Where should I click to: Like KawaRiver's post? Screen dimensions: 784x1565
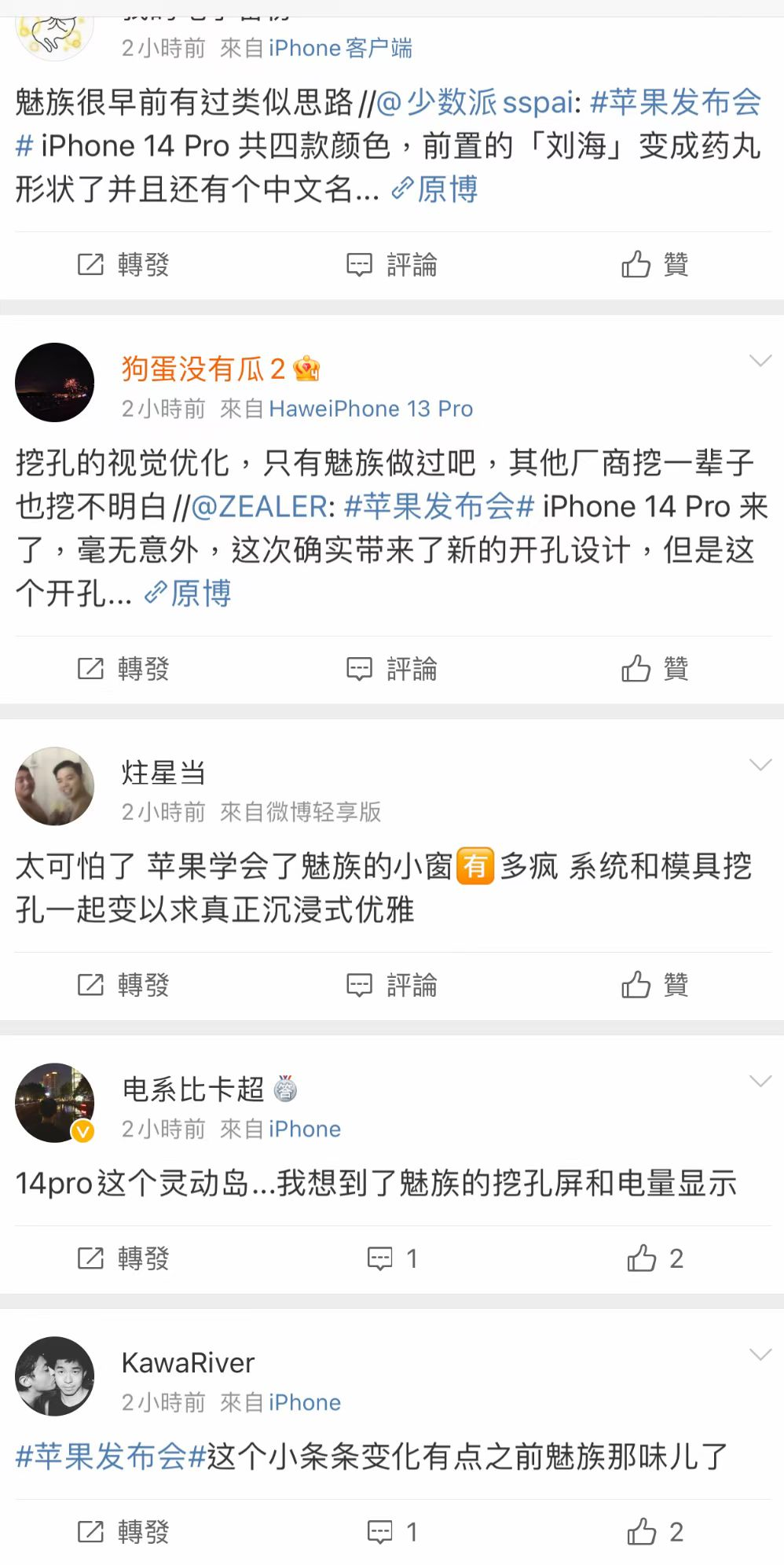pos(654,1532)
